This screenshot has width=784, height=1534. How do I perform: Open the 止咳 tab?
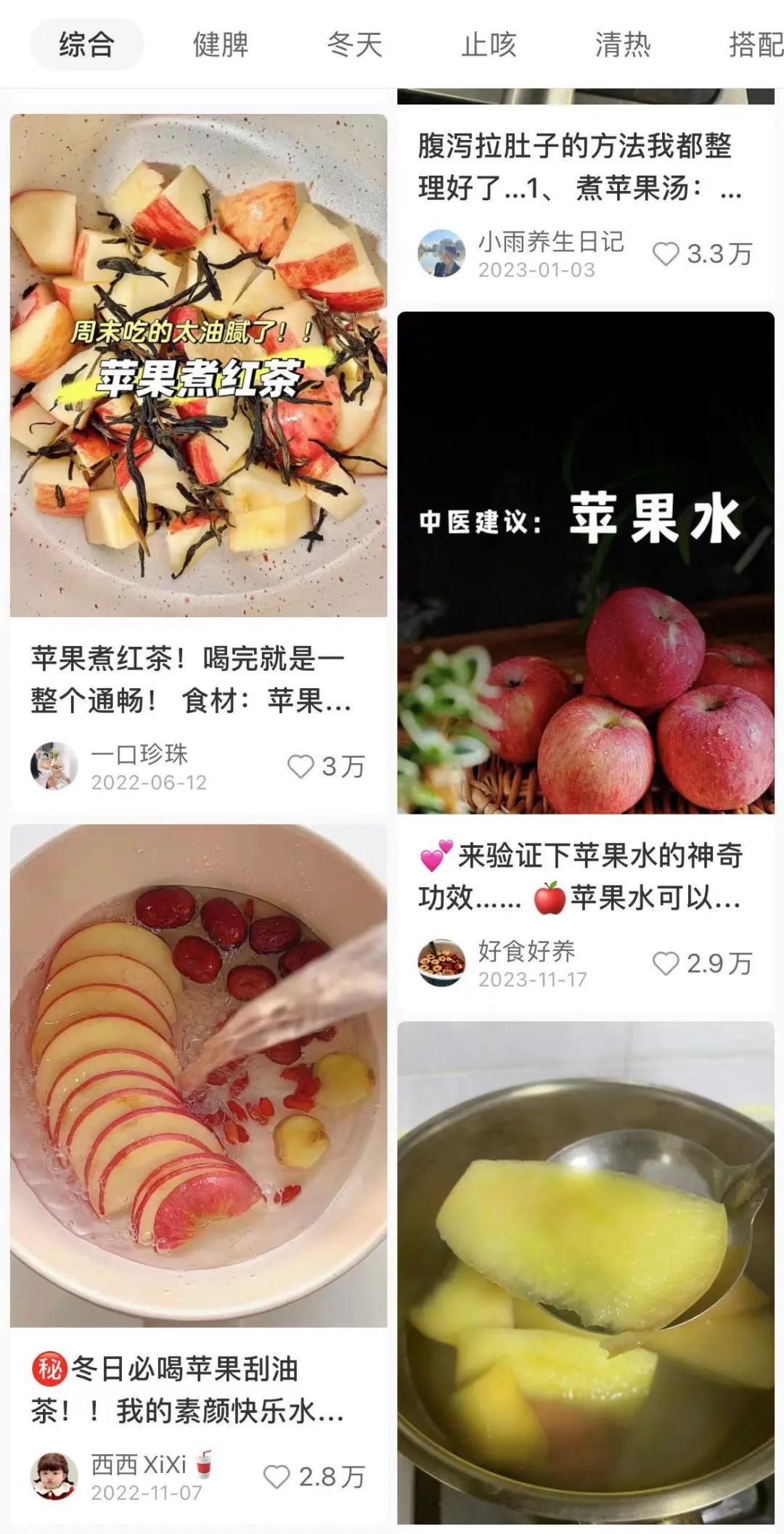[489, 45]
